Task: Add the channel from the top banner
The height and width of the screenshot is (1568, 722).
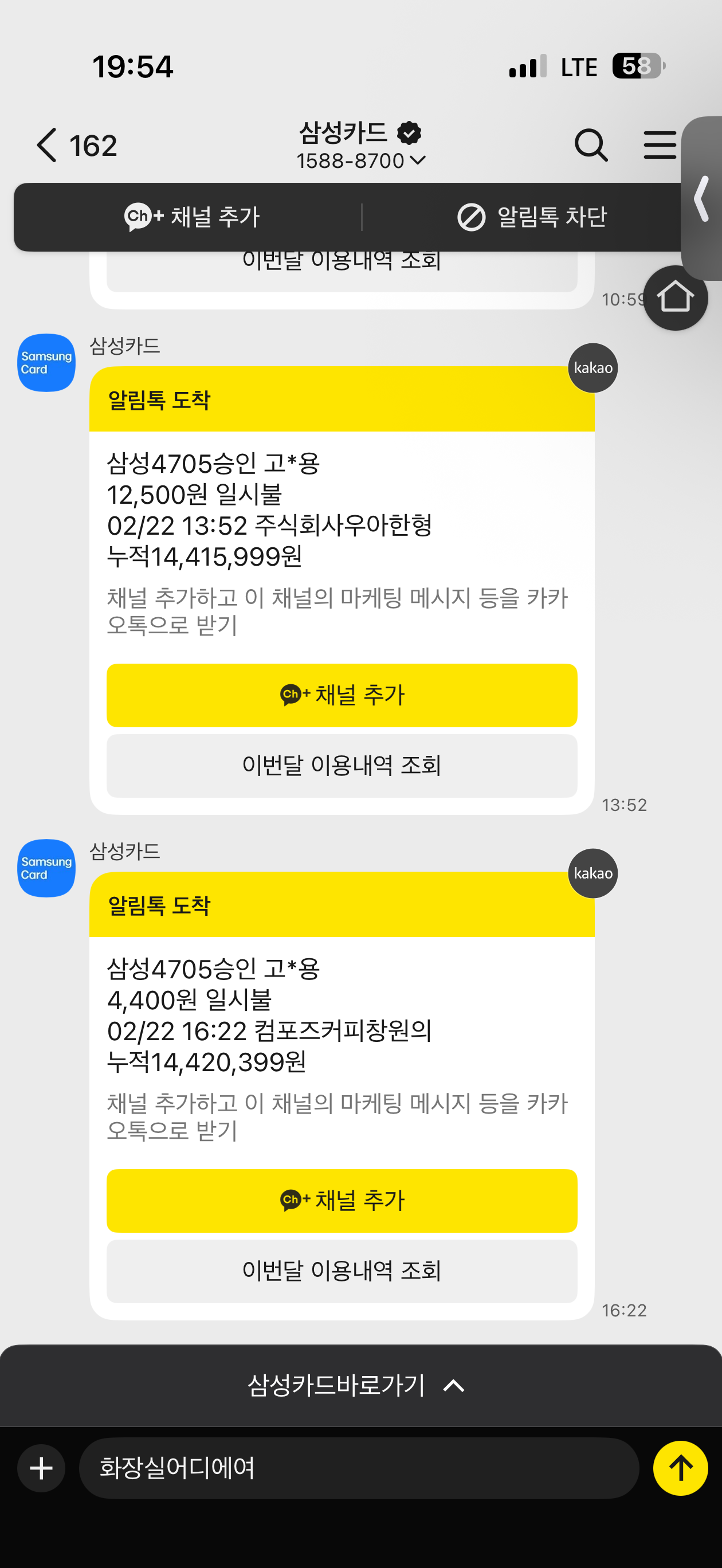Action: [193, 217]
